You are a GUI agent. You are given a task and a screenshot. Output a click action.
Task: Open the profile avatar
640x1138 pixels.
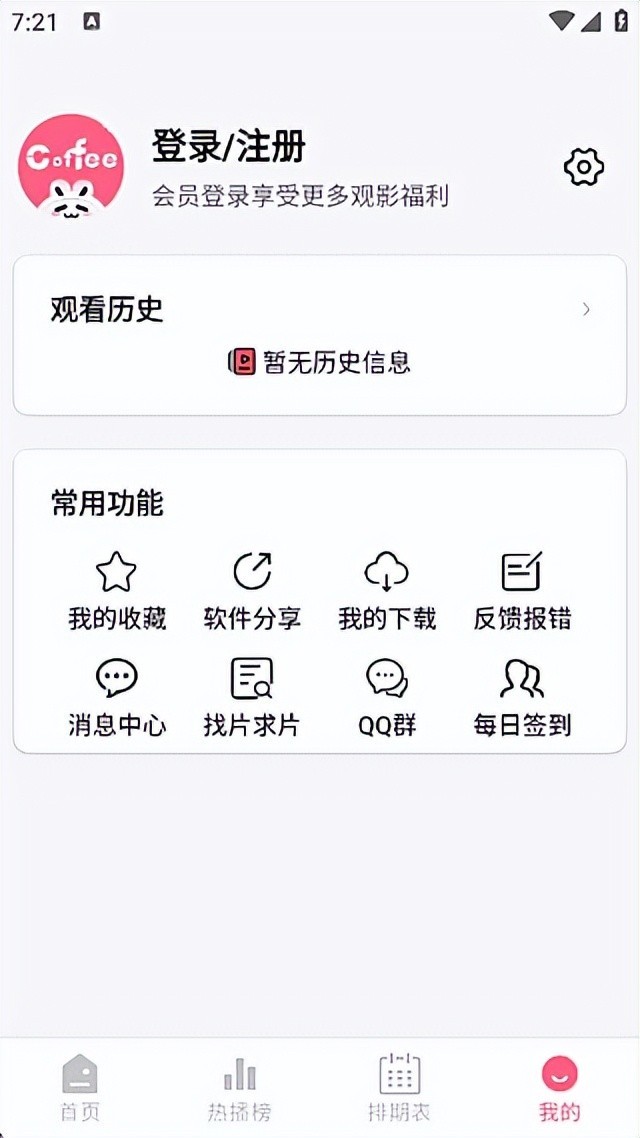71,166
